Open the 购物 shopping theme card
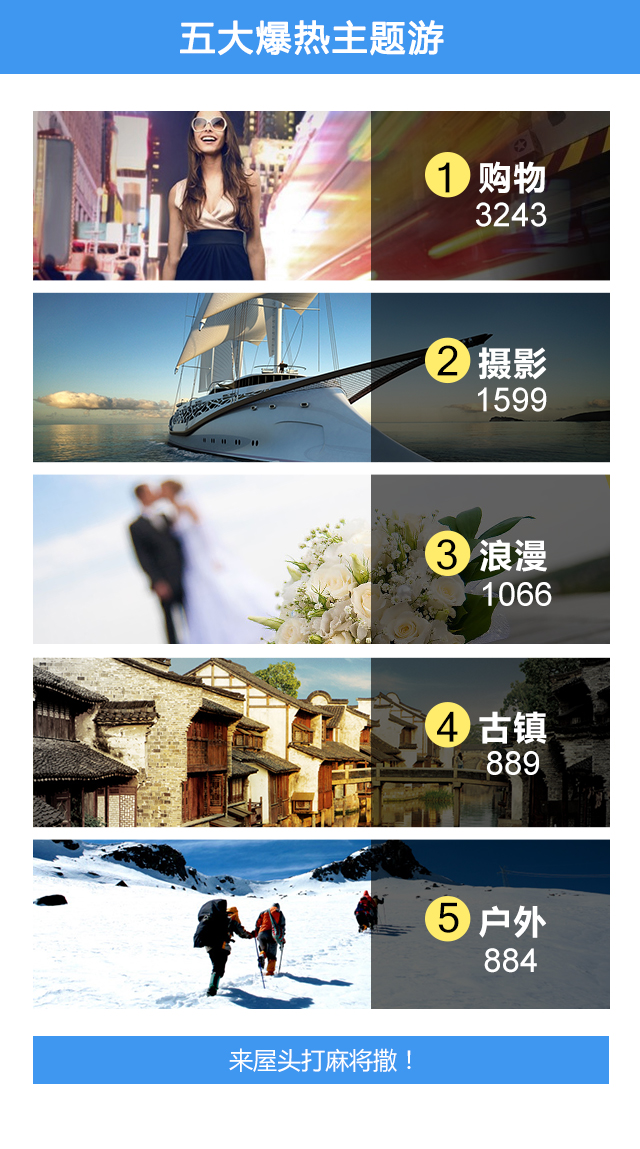The image size is (640, 1149). pos(321,196)
